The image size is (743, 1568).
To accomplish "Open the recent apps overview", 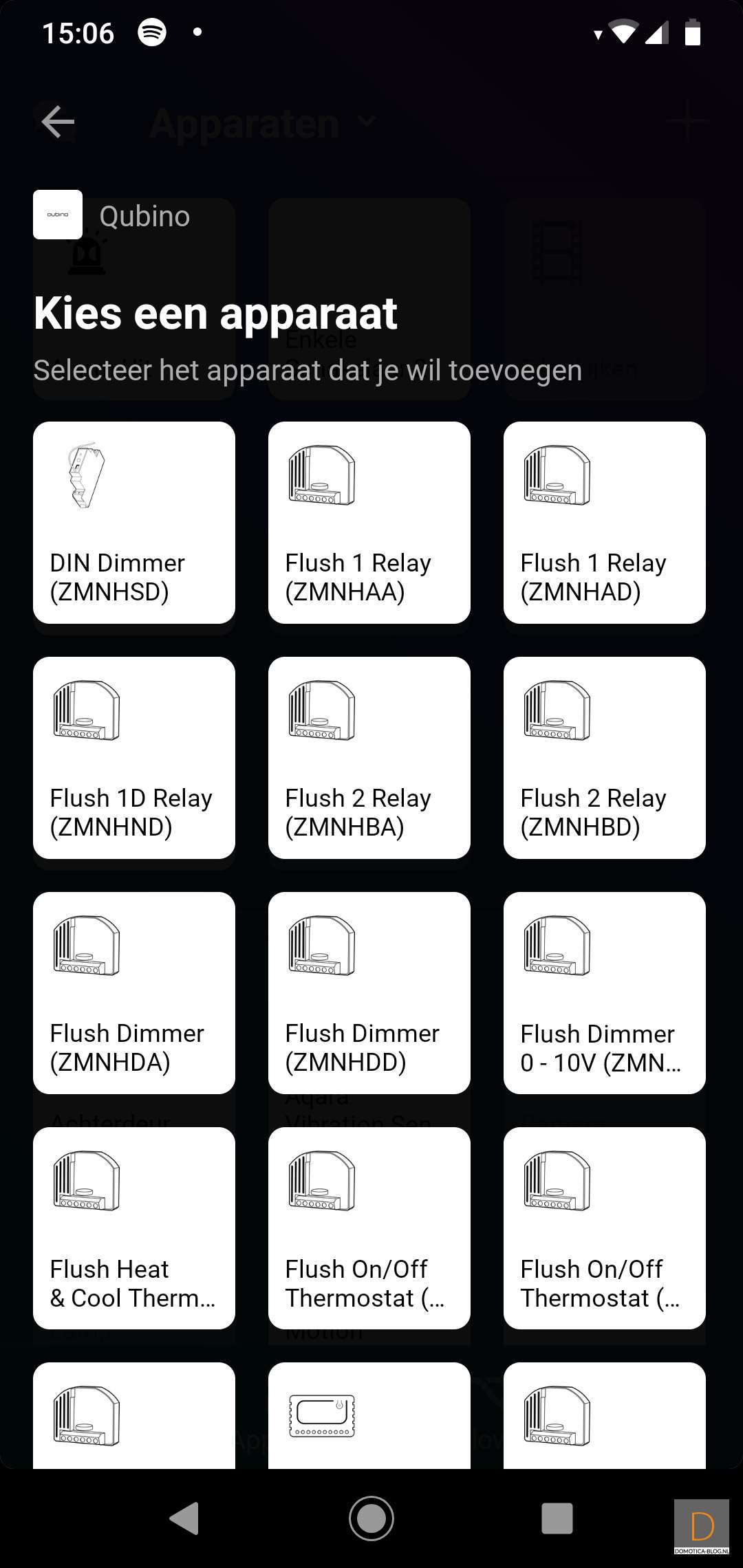I will [557, 1518].
